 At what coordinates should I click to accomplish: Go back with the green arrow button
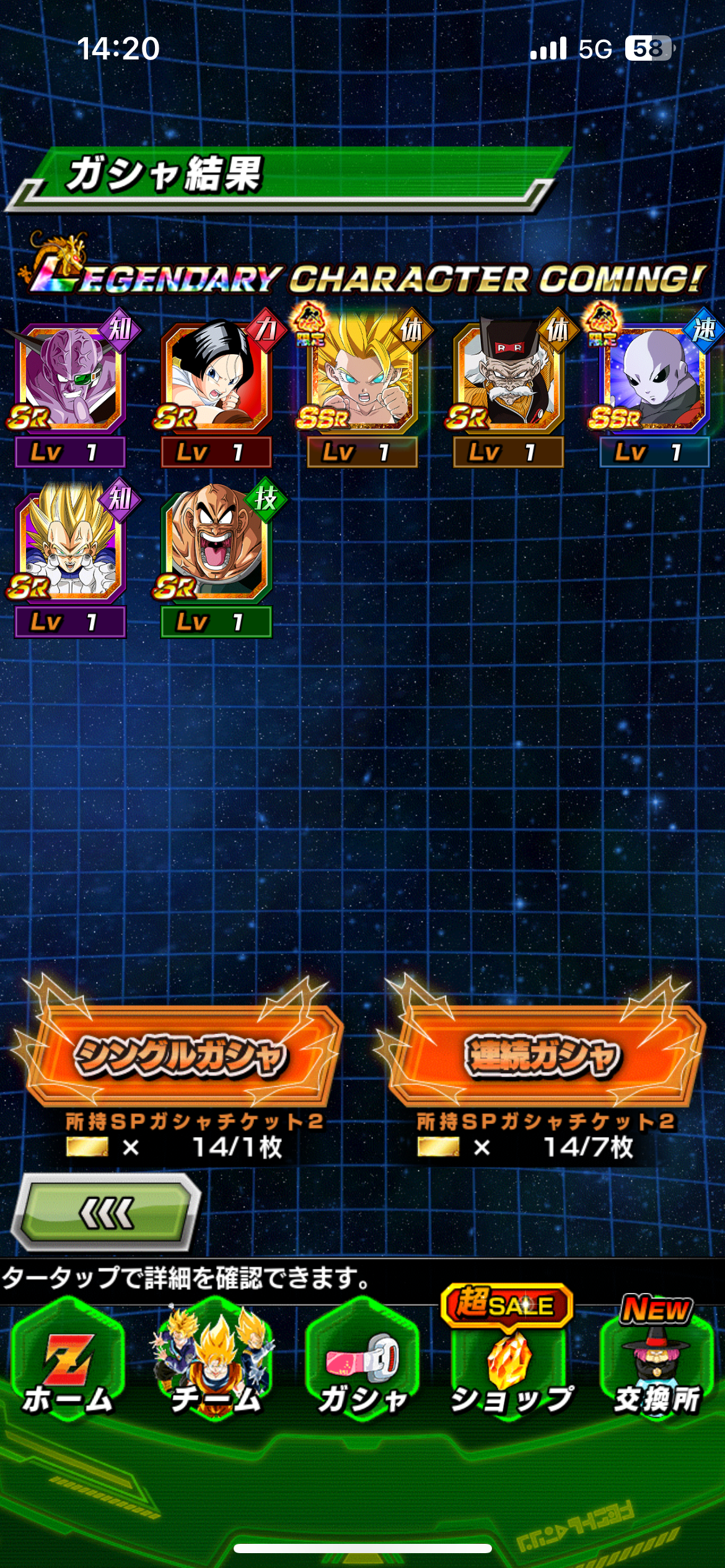point(107,1212)
